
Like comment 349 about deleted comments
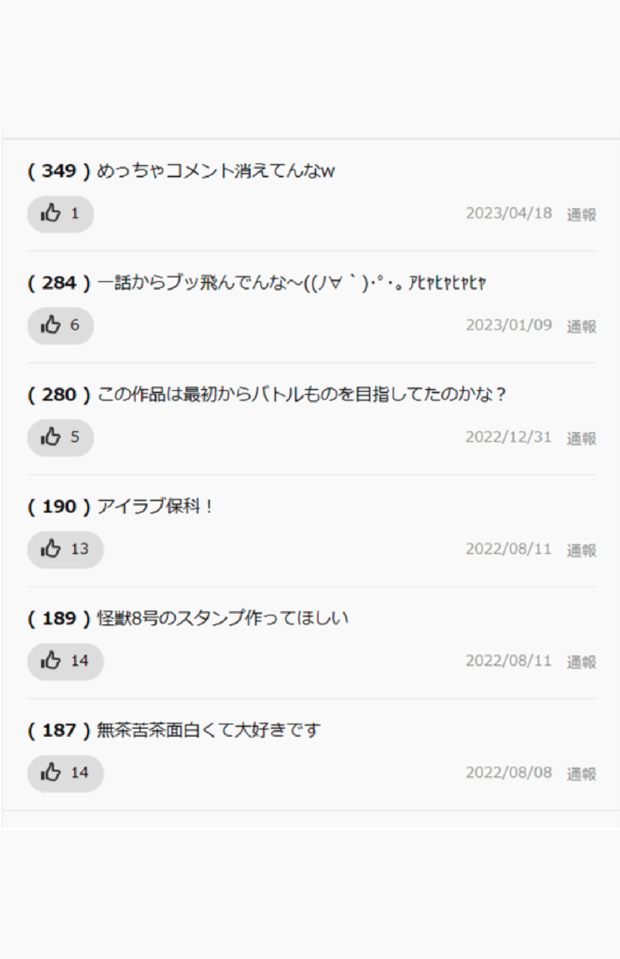tap(60, 214)
